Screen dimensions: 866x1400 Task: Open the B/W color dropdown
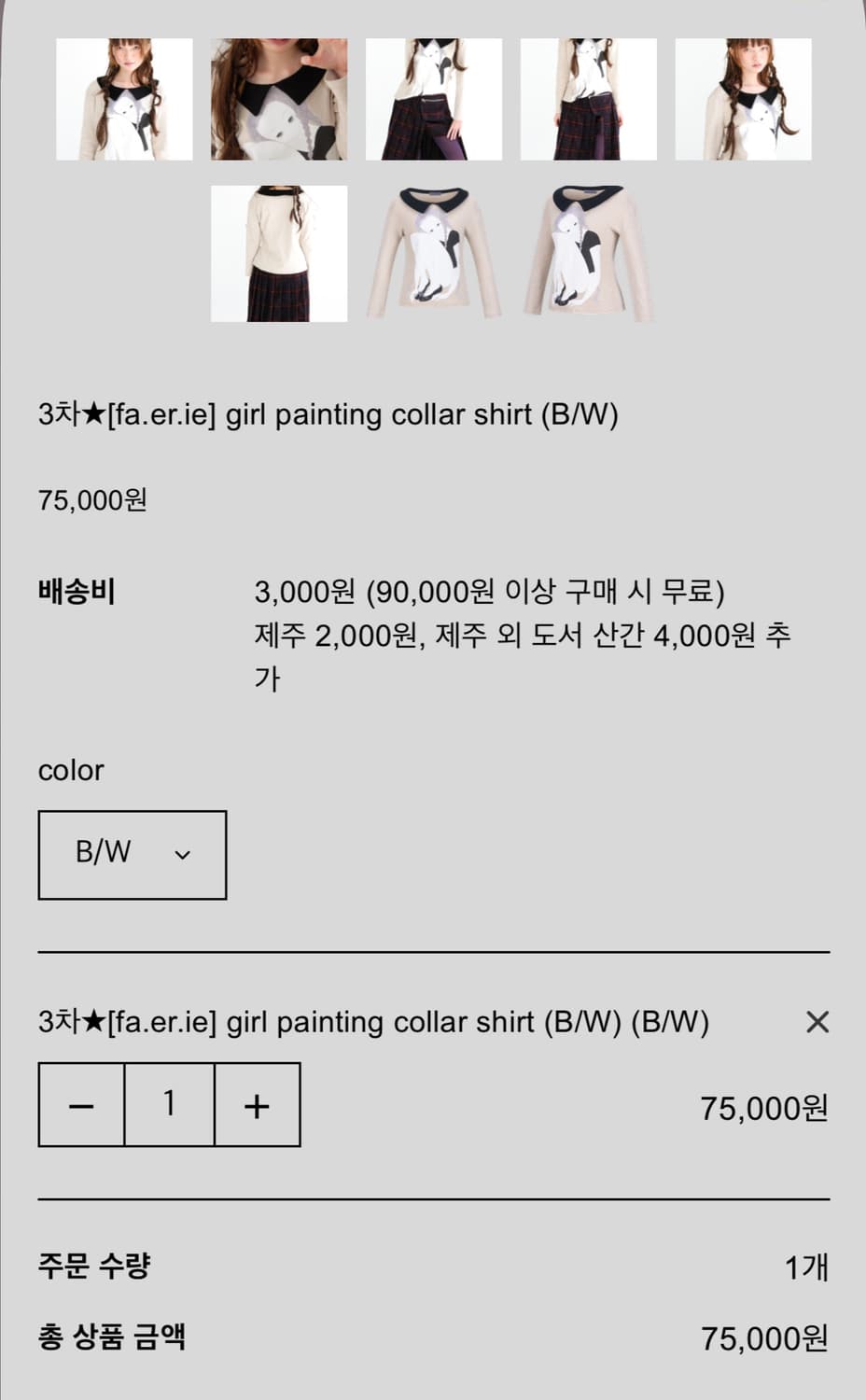(x=131, y=854)
